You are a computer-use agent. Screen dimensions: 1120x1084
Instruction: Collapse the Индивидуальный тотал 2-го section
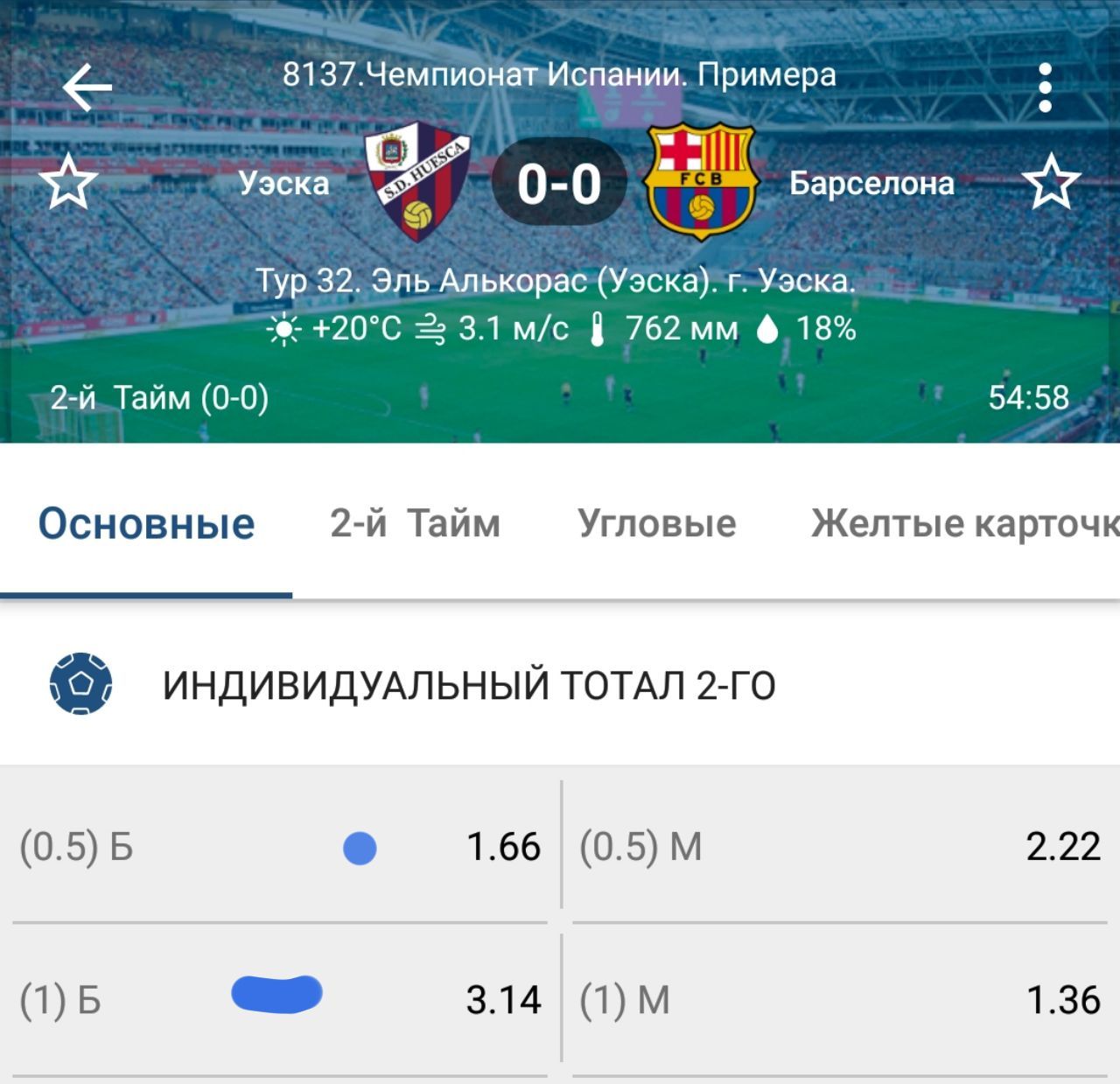469,685
